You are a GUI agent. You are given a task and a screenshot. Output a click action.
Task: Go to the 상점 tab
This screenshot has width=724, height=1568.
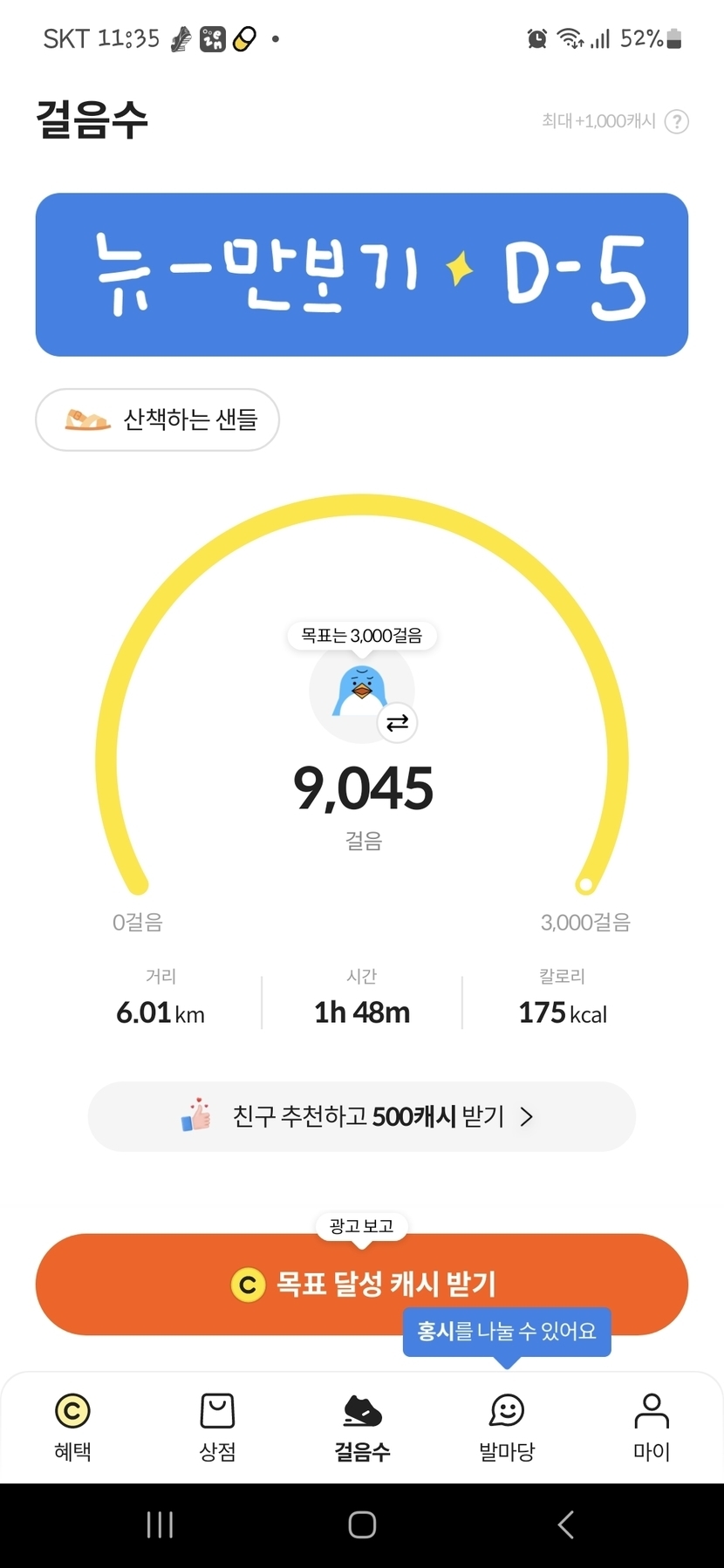coord(217,1427)
